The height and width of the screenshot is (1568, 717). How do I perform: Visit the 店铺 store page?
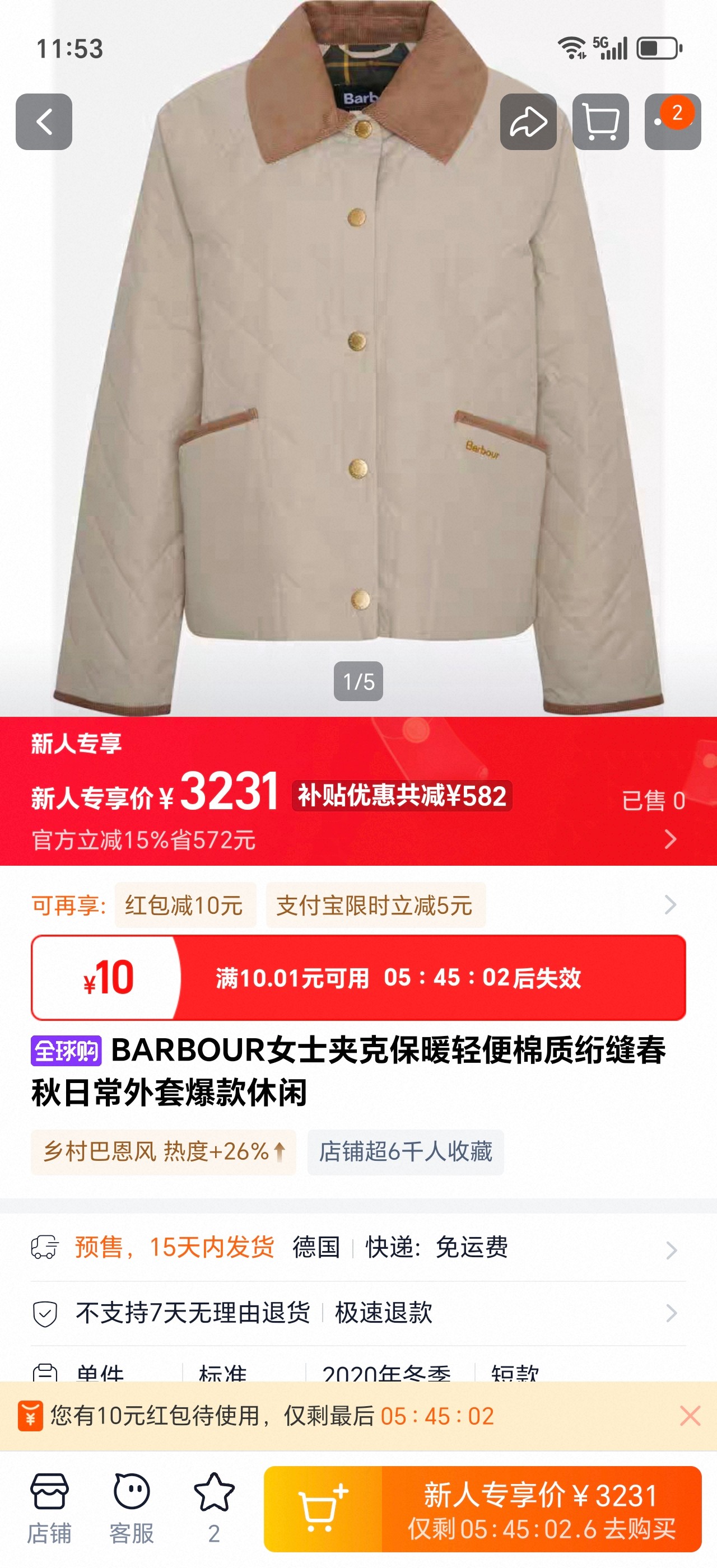[49, 1508]
